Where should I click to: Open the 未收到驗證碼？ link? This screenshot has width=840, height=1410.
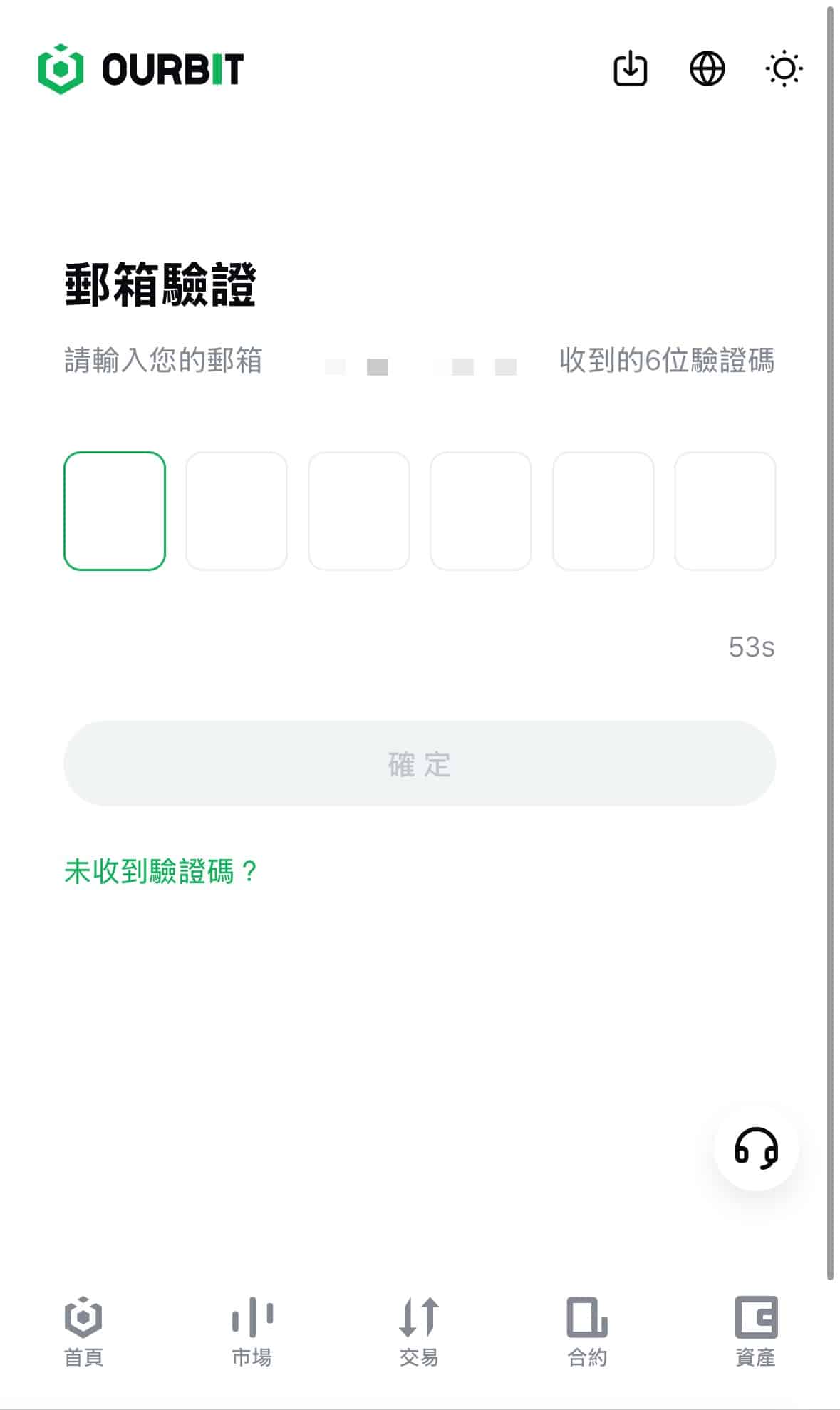[x=160, y=871]
